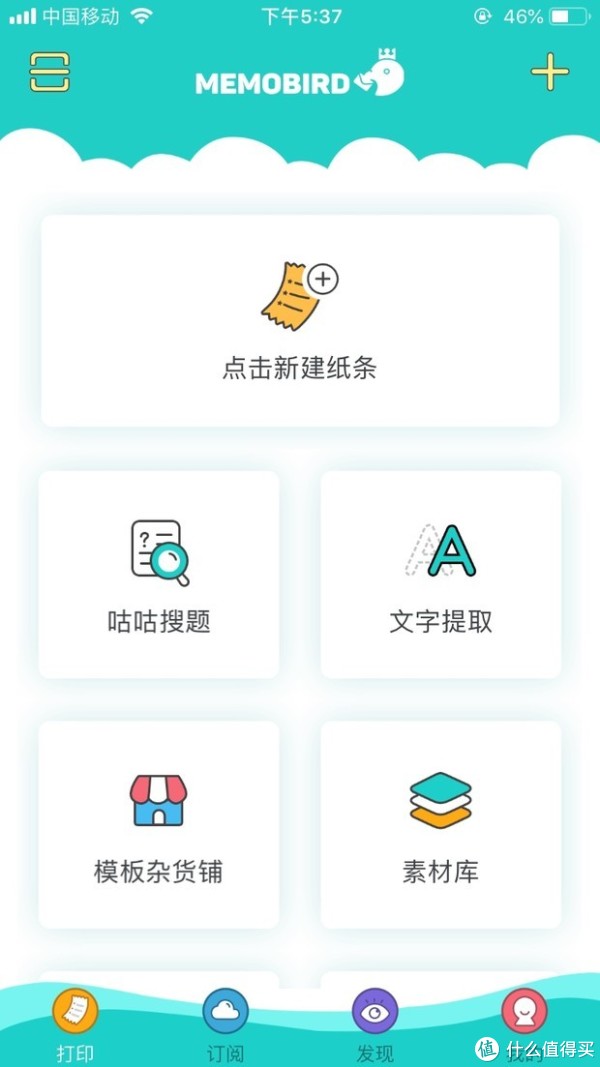
Task: Switch to the 发现 tab
Action: click(x=375, y=1025)
